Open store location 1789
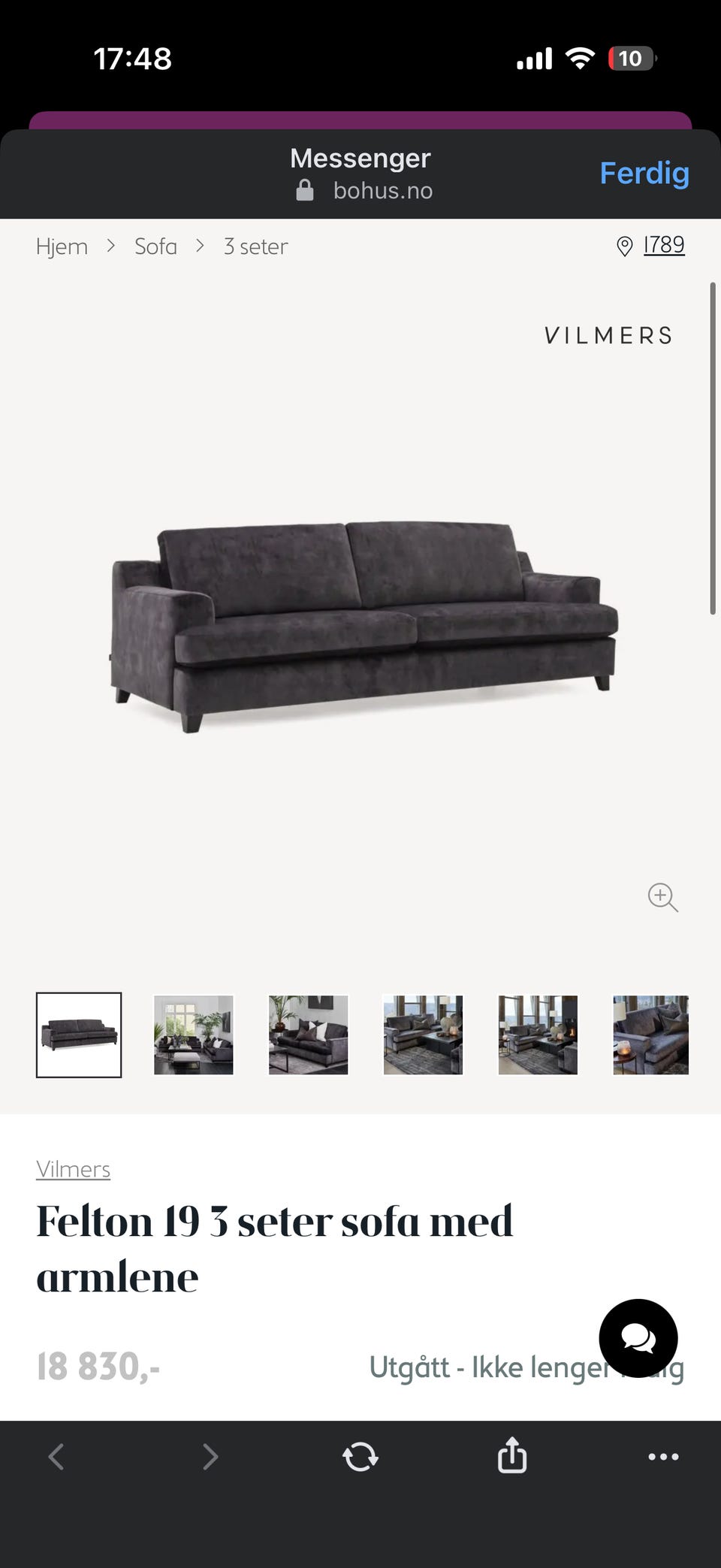Image resolution: width=721 pixels, height=1568 pixels. tap(650, 245)
